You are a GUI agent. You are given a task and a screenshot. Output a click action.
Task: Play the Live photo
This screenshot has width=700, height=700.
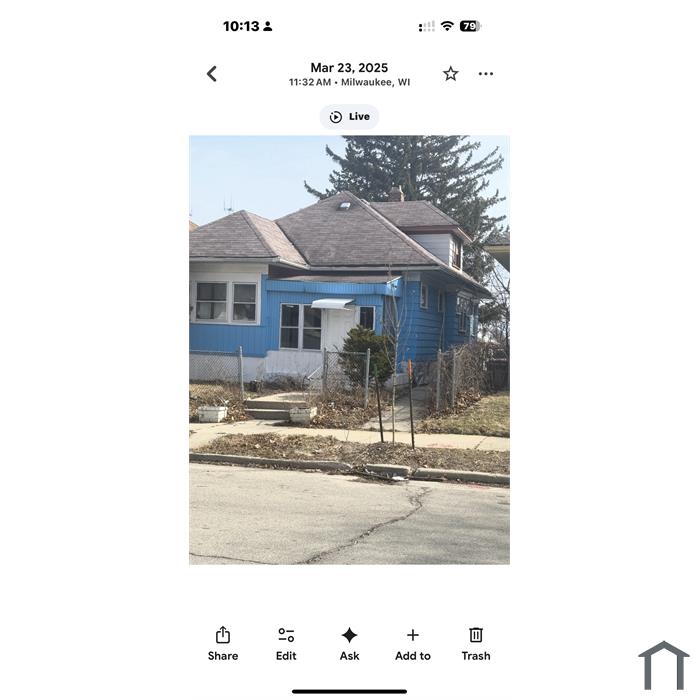point(349,117)
